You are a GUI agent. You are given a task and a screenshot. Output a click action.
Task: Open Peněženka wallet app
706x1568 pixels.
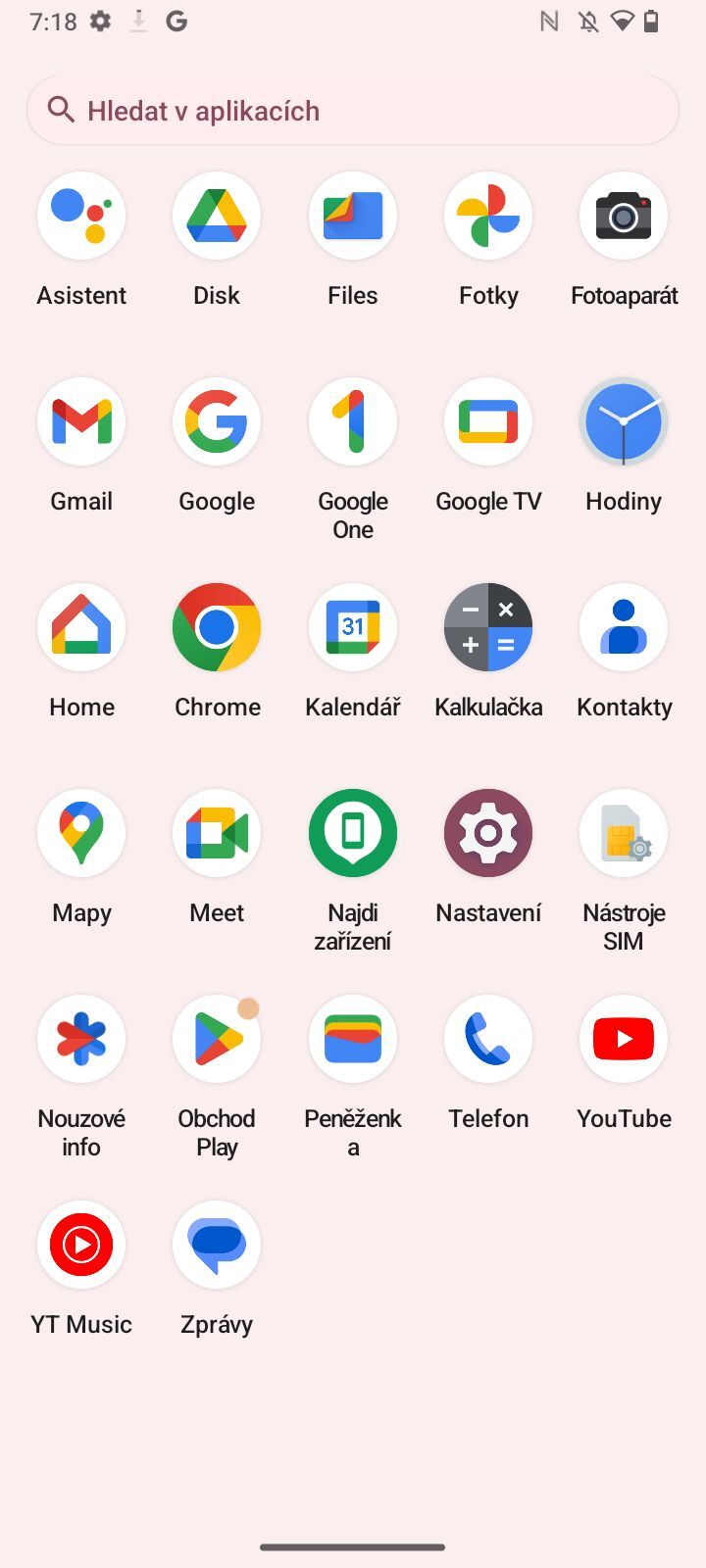[352, 1039]
